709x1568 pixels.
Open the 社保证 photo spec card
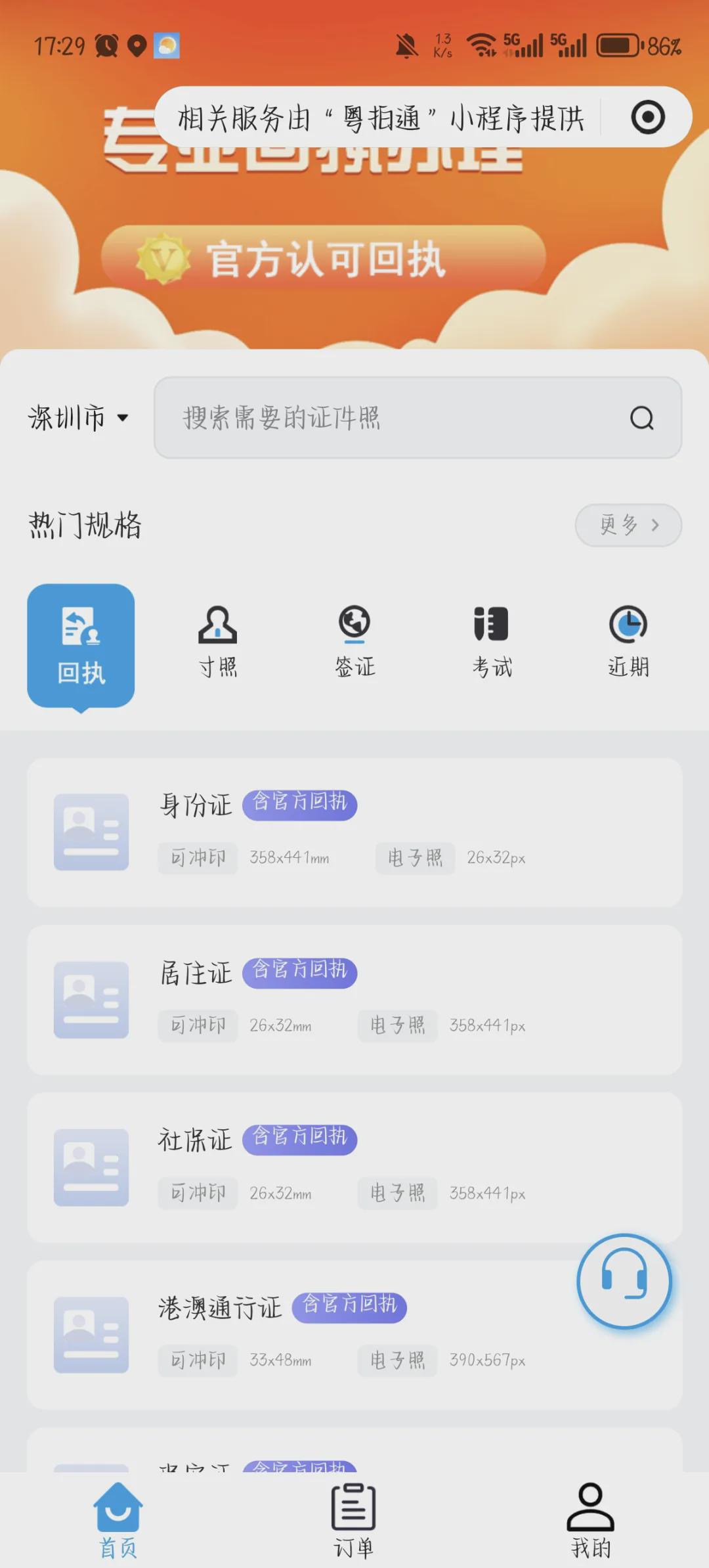click(x=354, y=1167)
